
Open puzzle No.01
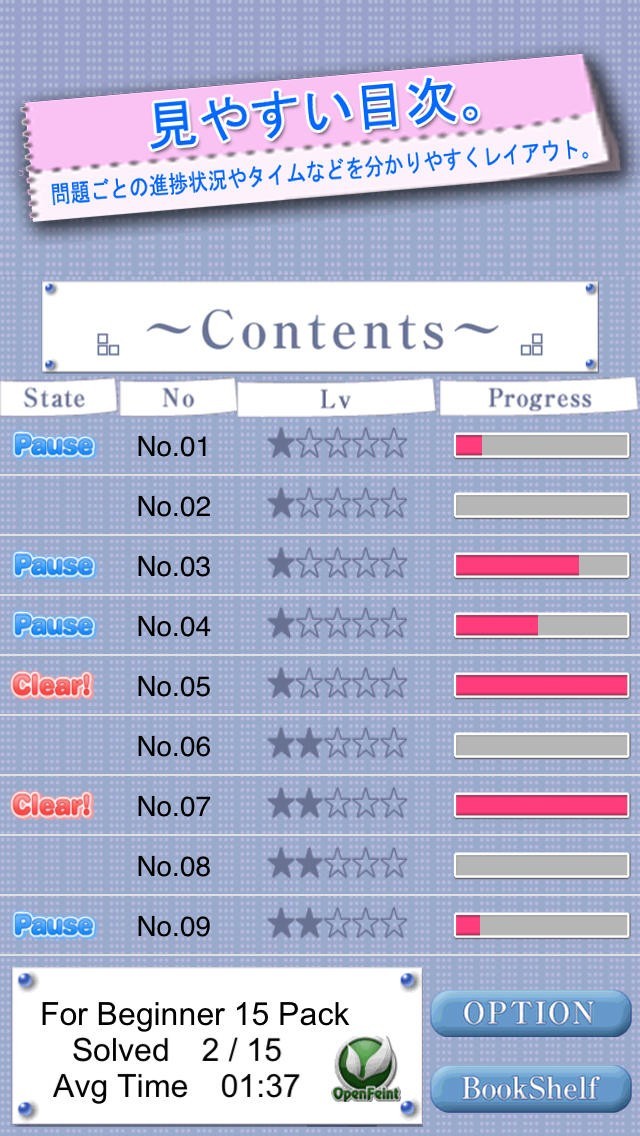[320, 446]
